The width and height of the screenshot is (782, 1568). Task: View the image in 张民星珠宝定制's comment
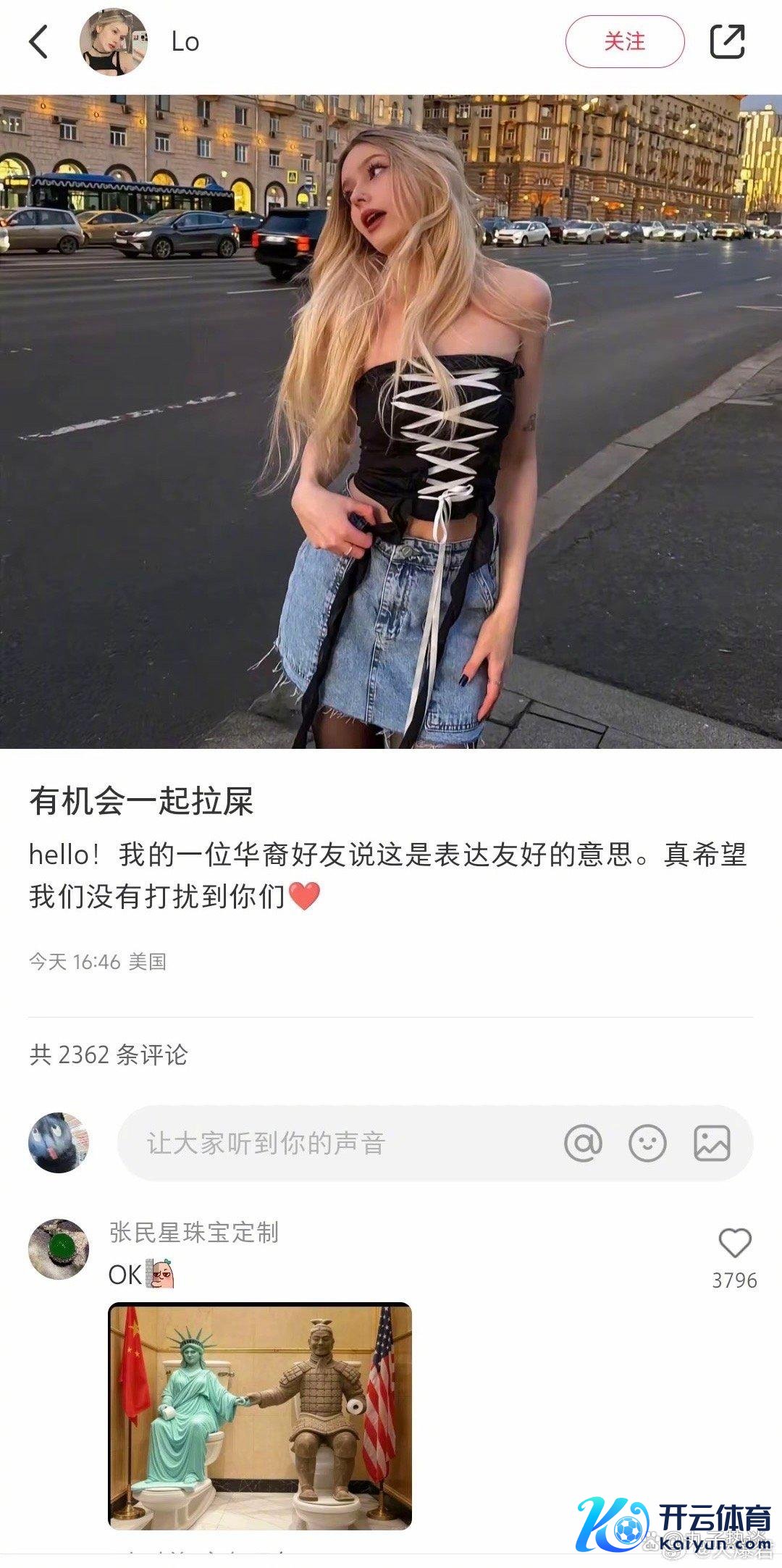(260, 1414)
